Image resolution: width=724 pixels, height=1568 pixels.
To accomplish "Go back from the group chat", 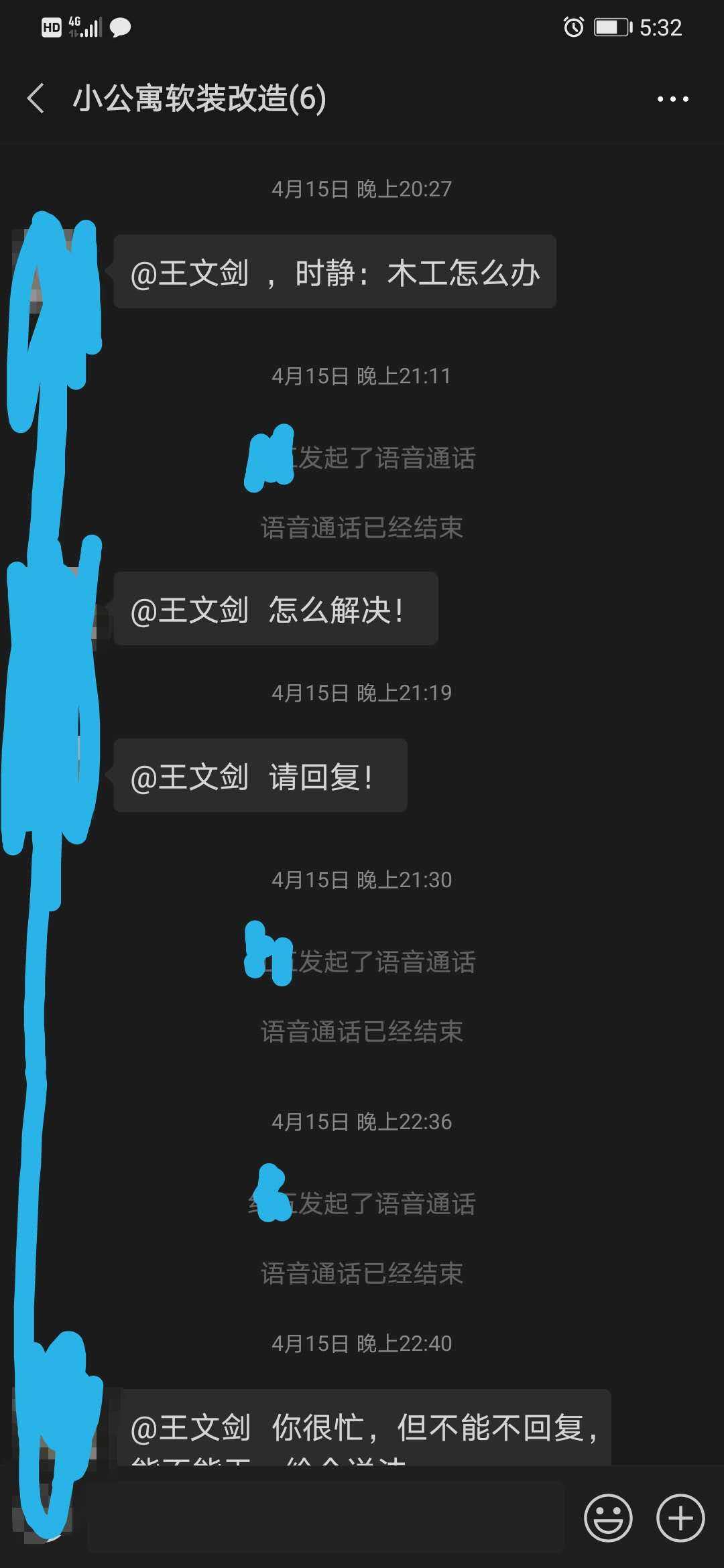I will point(36,99).
